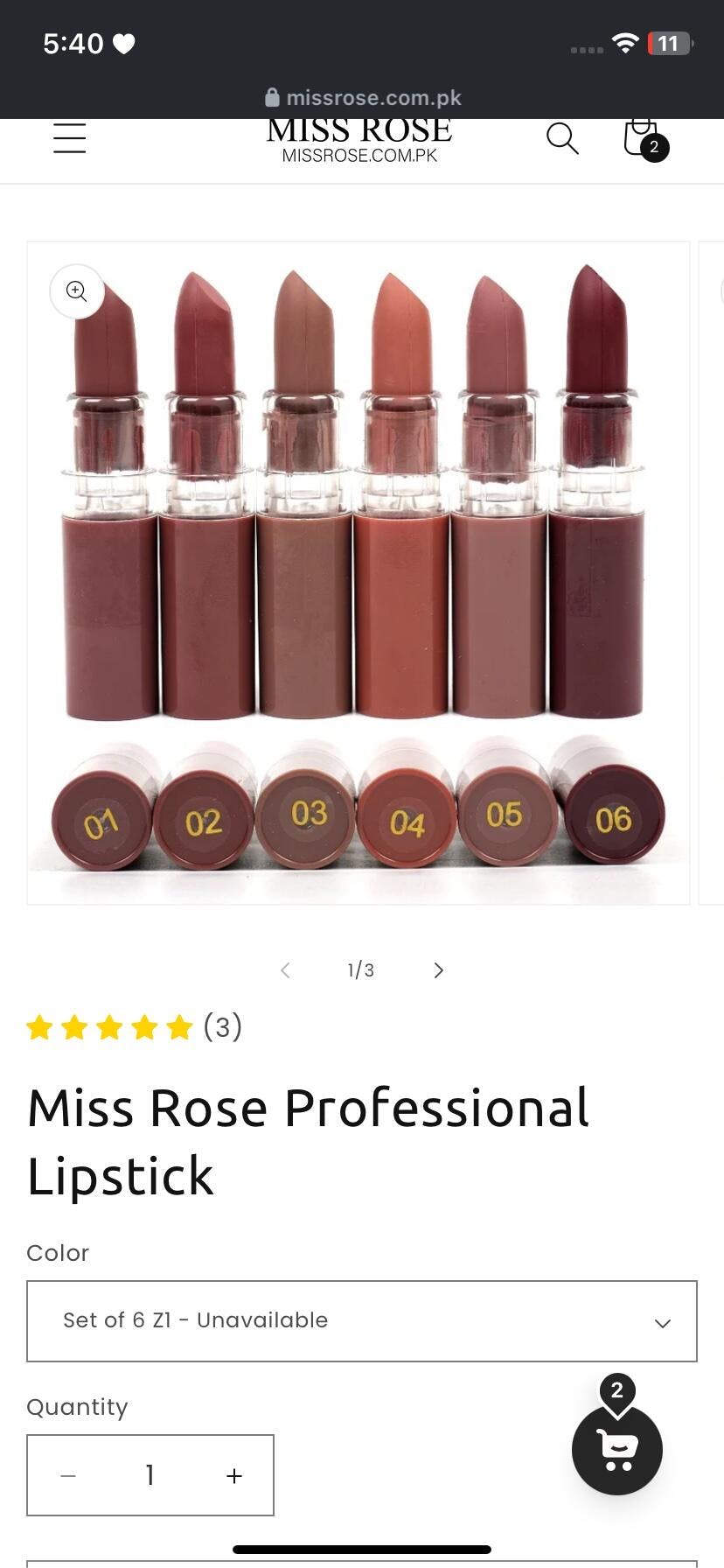Open the Miss Rose logo homepage
This screenshot has height=1568, width=724.
359,140
